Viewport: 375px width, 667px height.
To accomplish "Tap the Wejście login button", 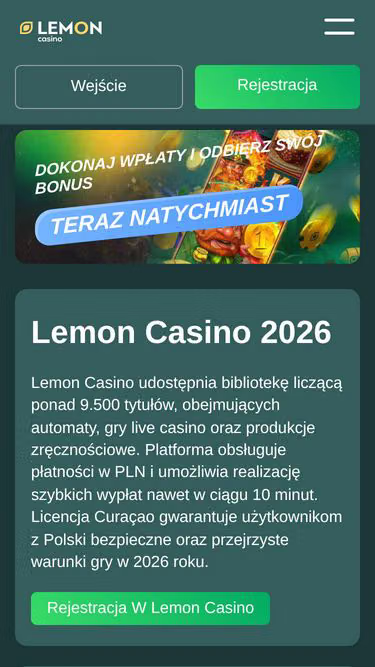I will pos(99,87).
